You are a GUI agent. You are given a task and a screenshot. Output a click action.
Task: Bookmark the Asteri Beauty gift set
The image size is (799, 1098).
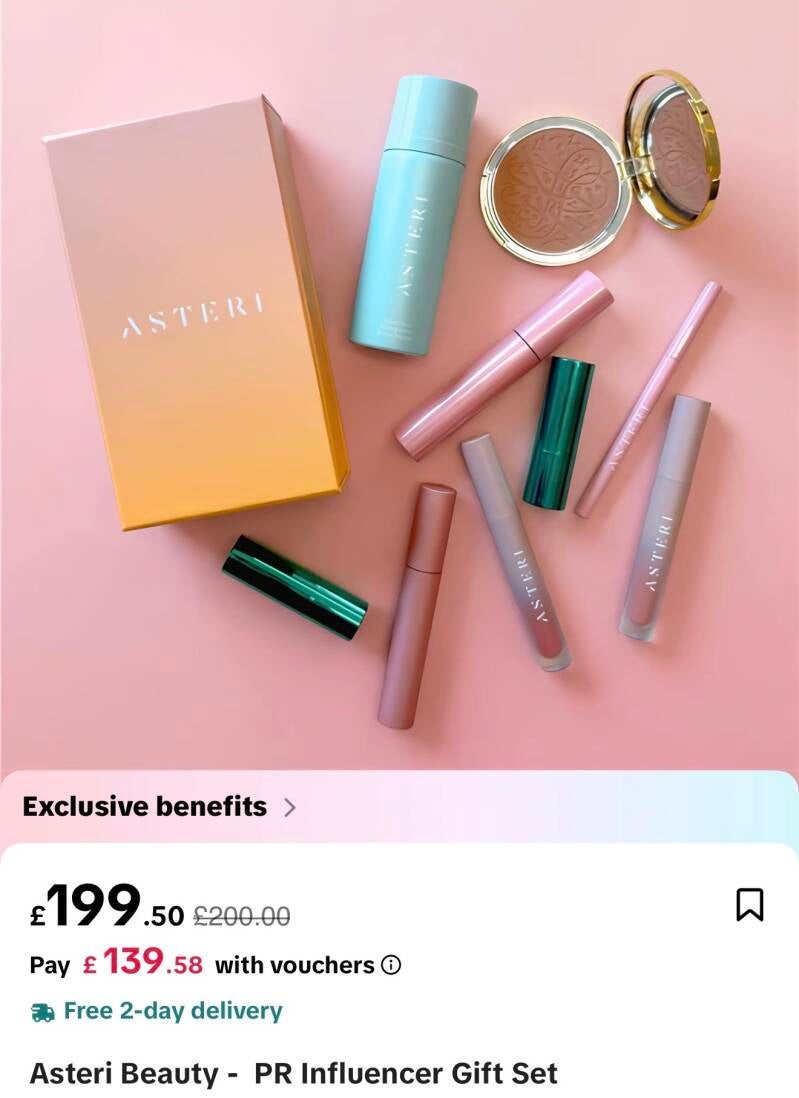(749, 904)
